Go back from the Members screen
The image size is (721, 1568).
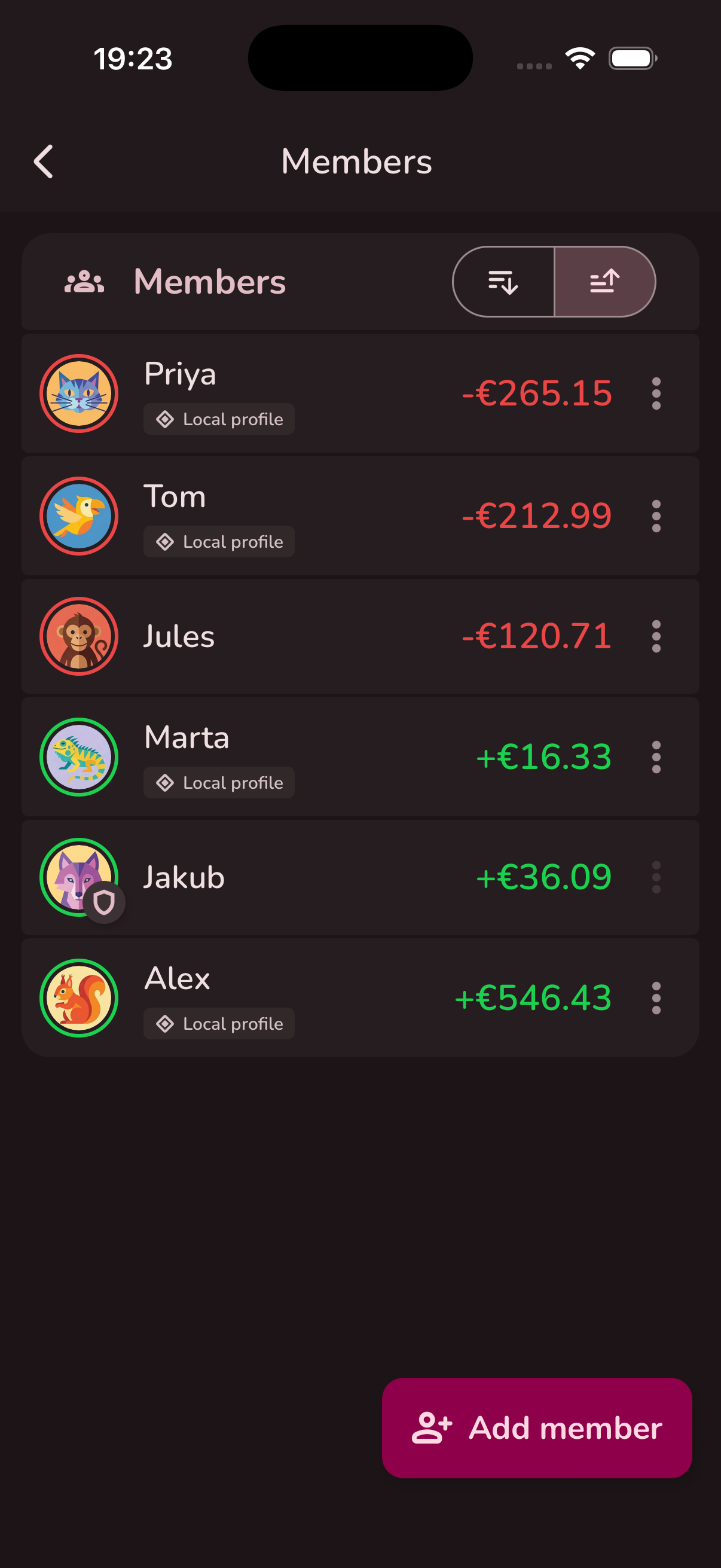point(43,162)
